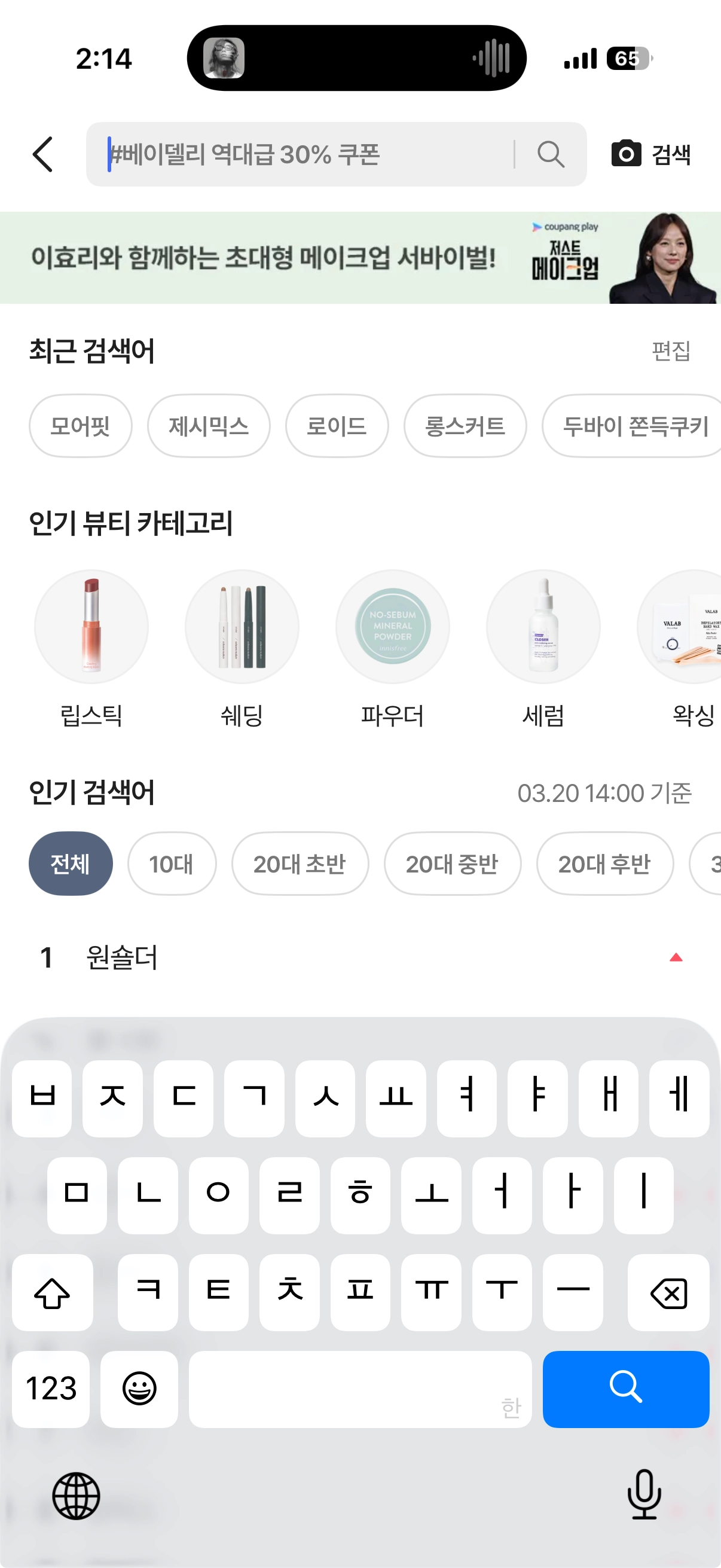Switch to the 10대 age tab
The image size is (721, 1568).
(x=172, y=863)
